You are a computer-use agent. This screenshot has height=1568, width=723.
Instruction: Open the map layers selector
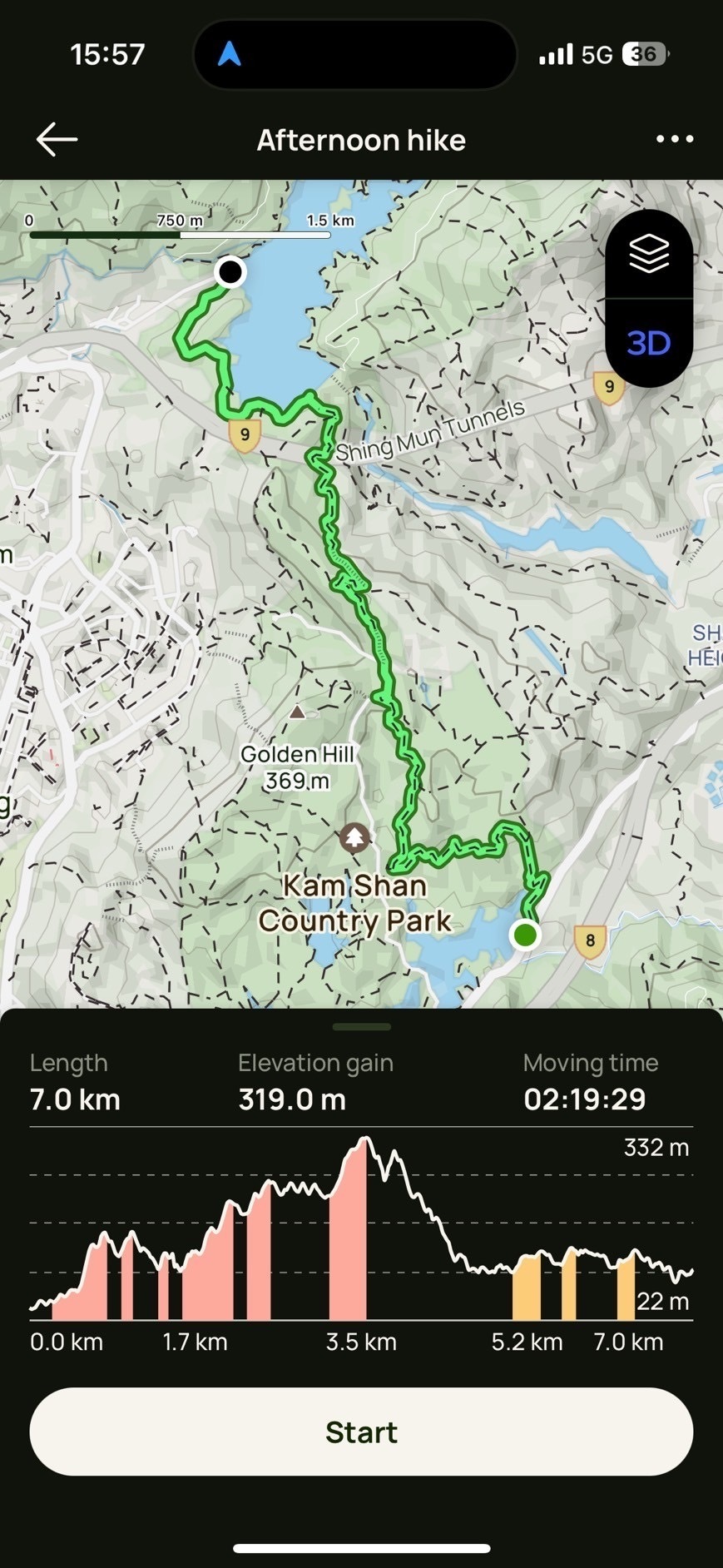click(649, 254)
